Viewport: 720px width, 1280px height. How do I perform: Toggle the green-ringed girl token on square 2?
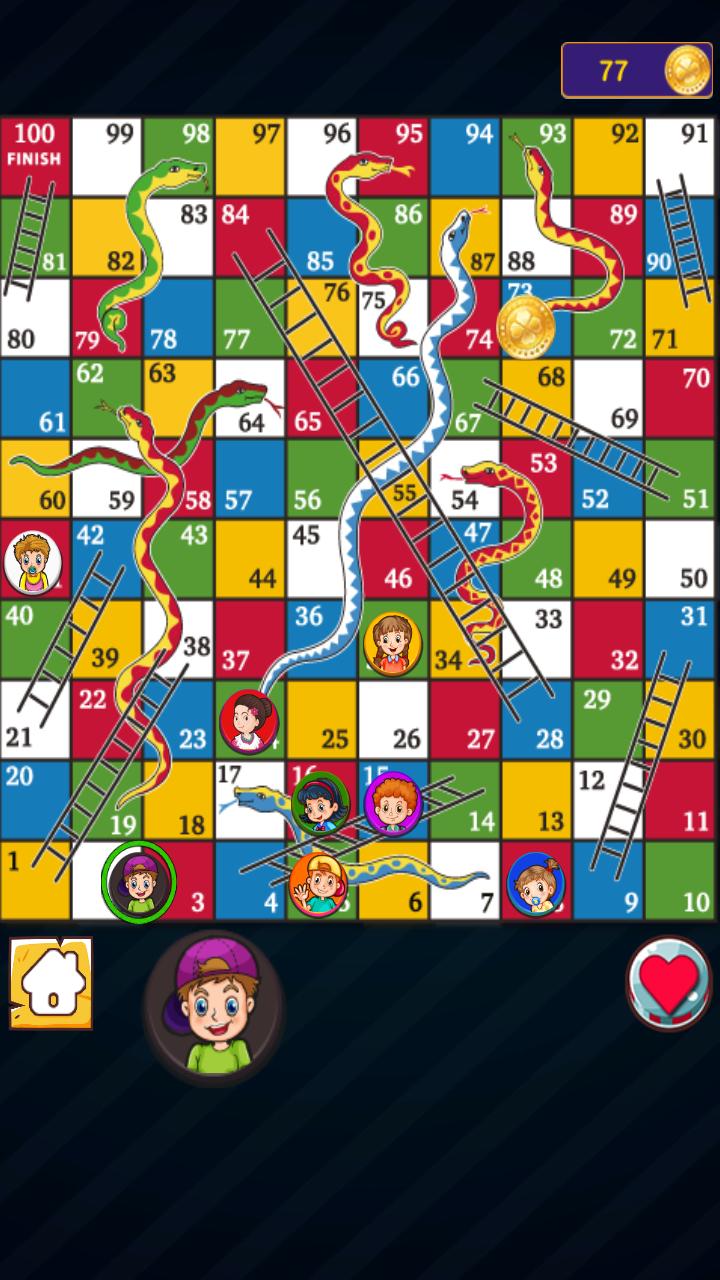(137, 880)
